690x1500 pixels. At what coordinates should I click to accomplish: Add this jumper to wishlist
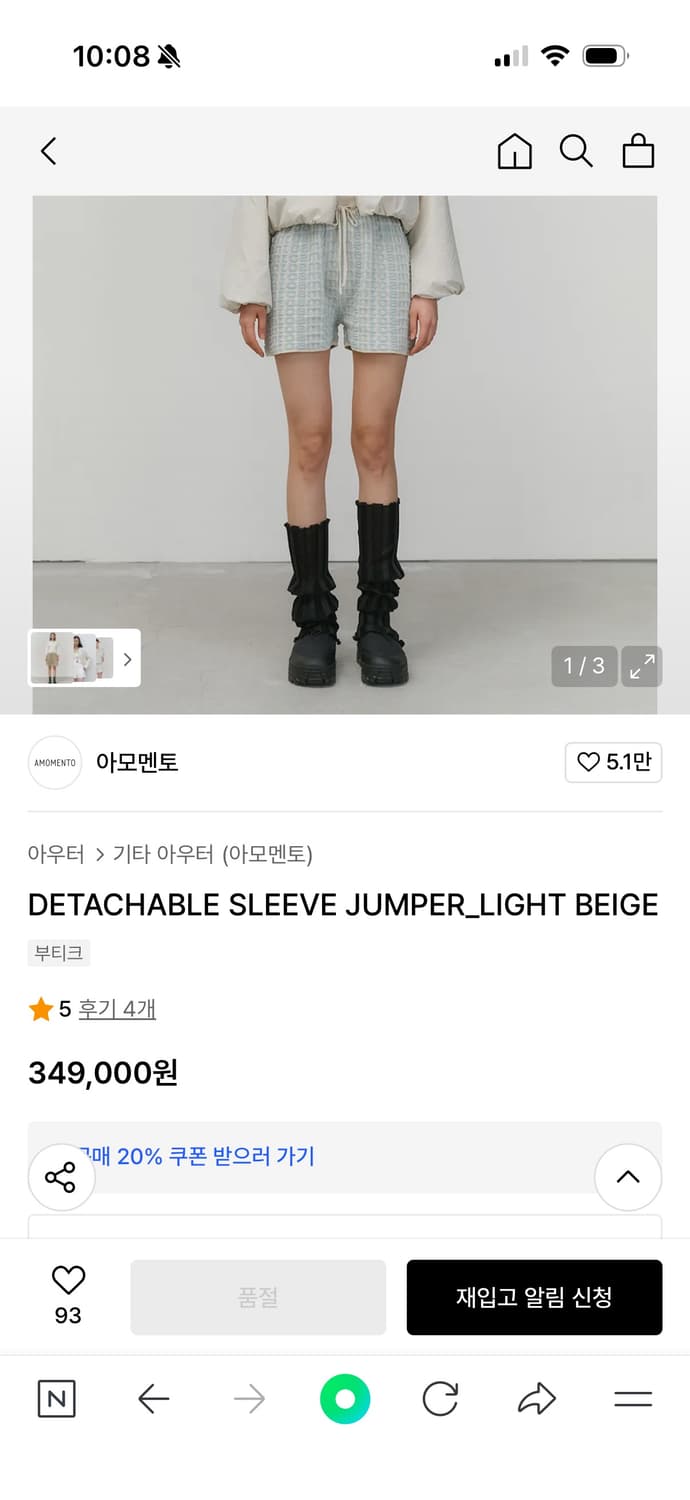tap(68, 1295)
